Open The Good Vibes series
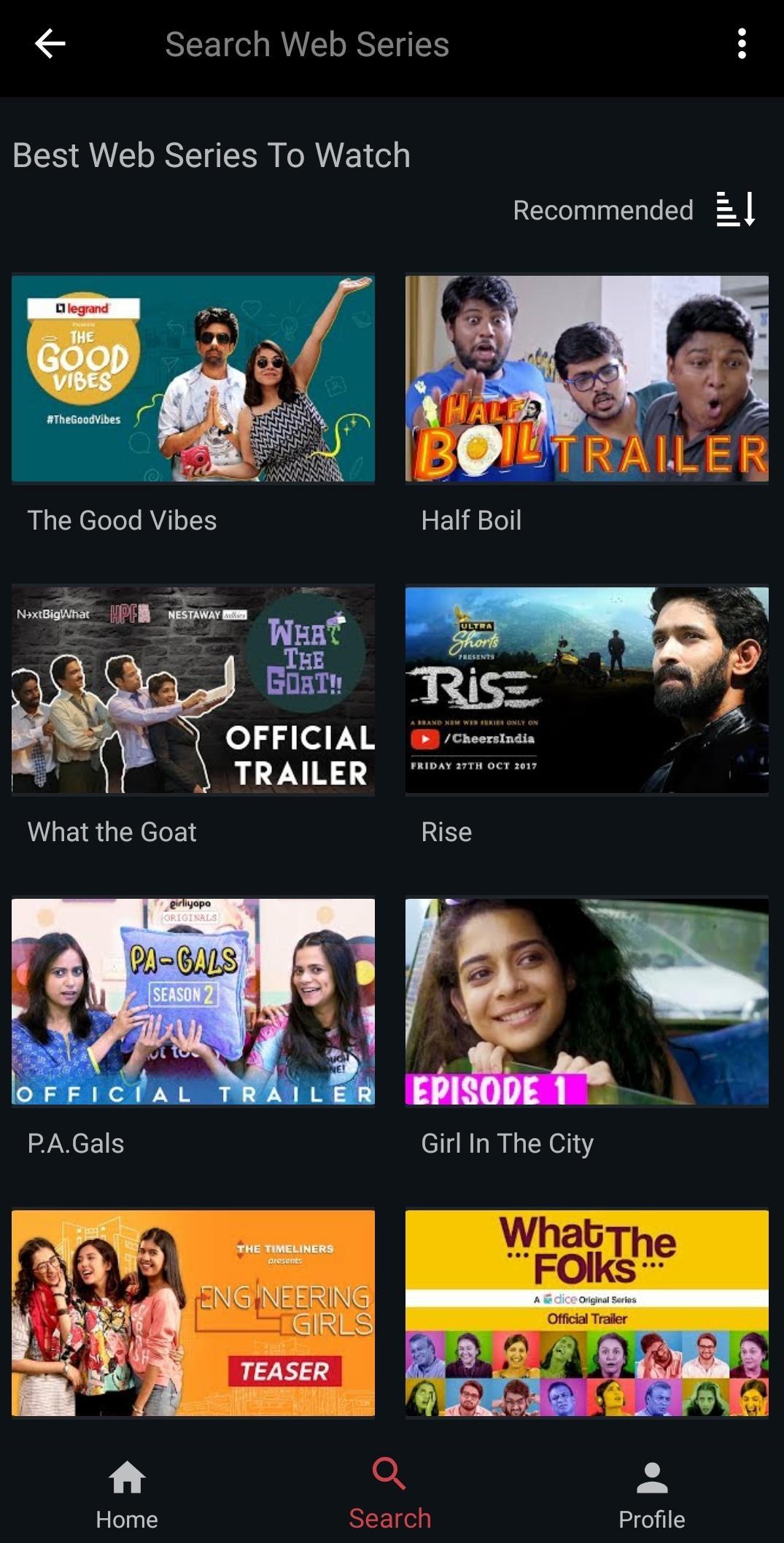Image resolution: width=784 pixels, height=1543 pixels. coord(193,379)
